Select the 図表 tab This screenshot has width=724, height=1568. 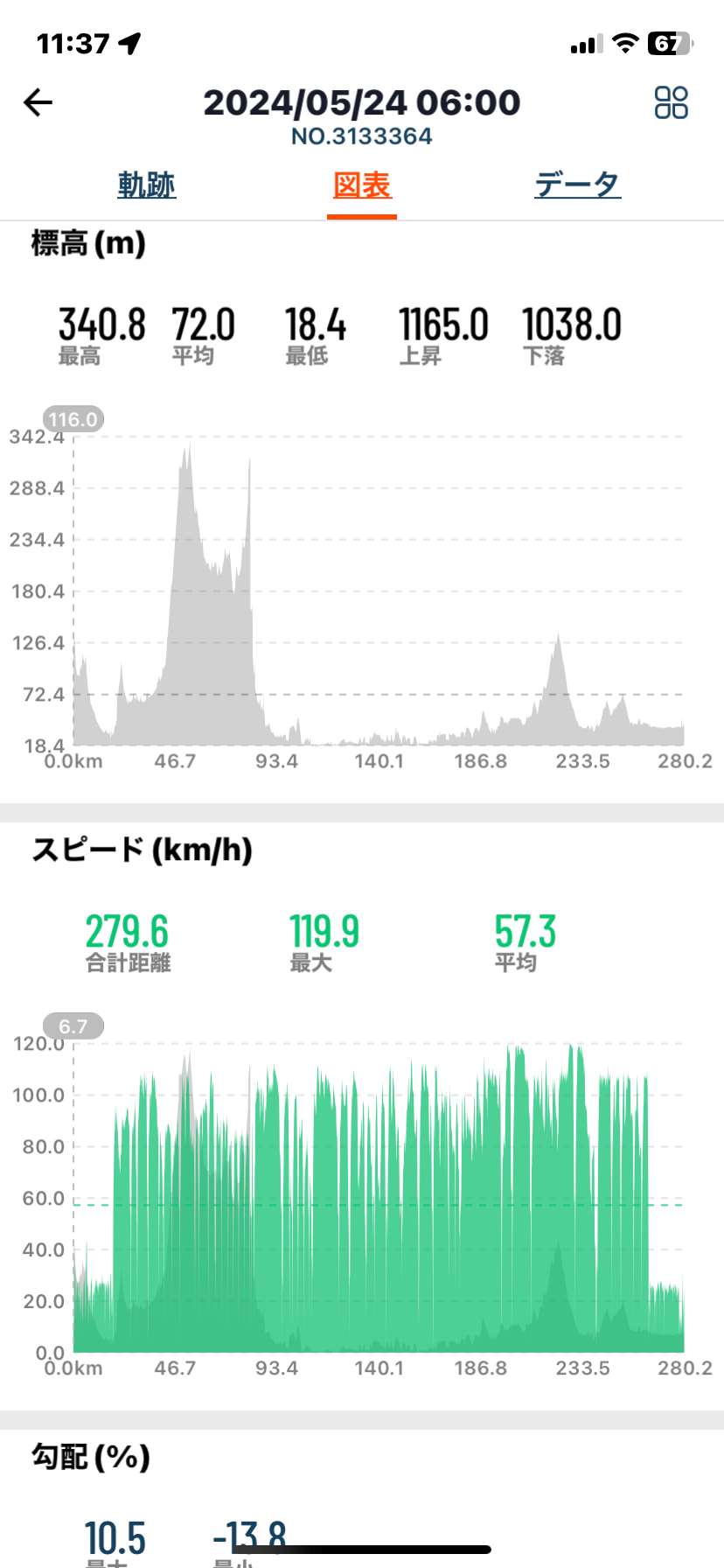(x=362, y=185)
